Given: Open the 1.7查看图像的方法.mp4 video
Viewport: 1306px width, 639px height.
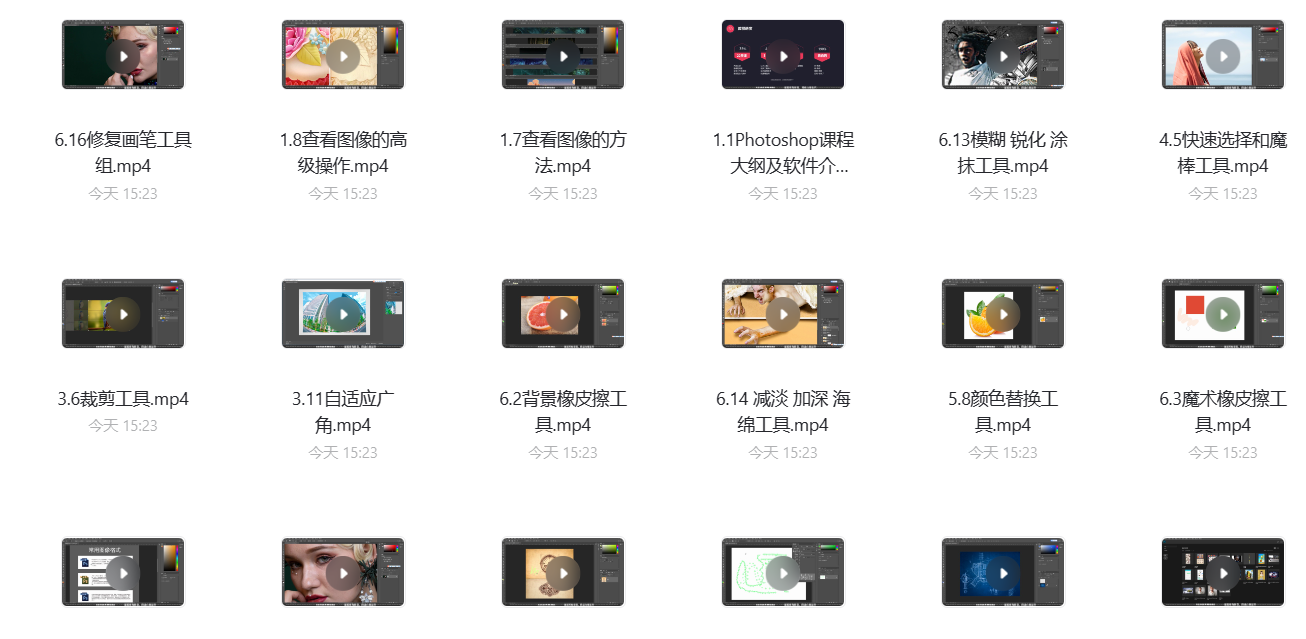Looking at the screenshot, I should coord(563,56).
